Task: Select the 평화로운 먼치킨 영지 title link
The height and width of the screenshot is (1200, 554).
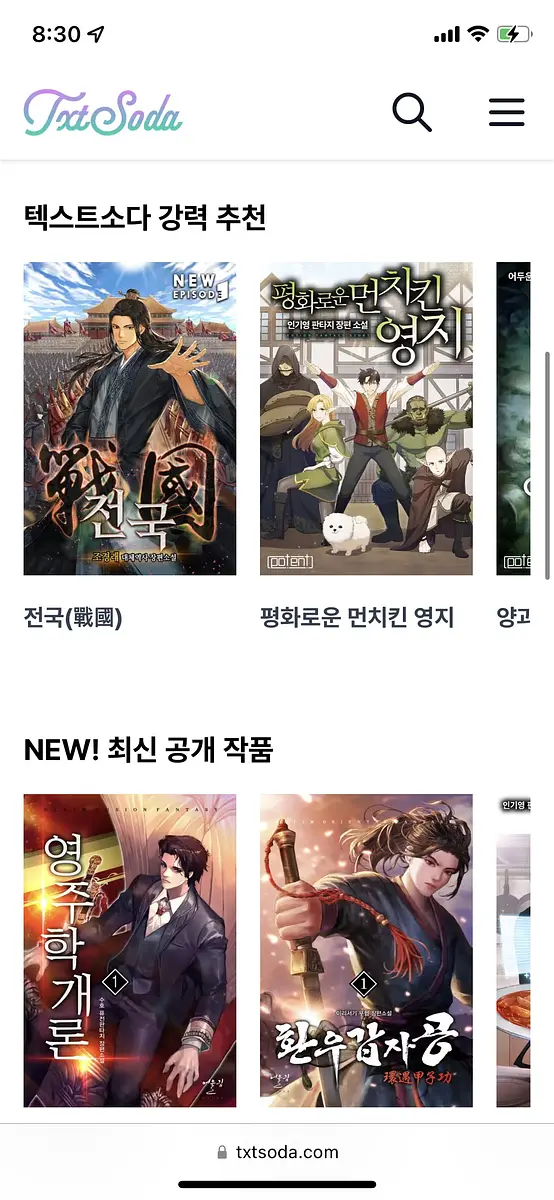Action: [357, 617]
